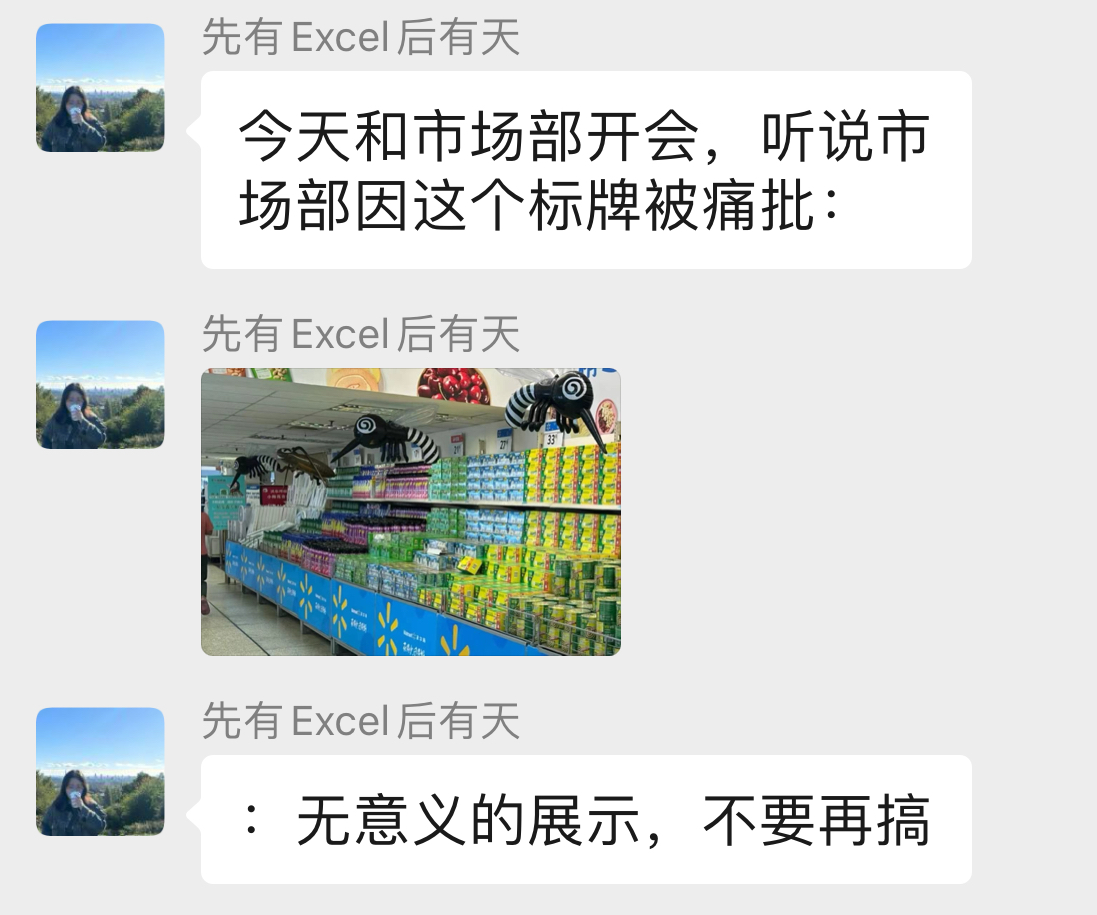Screen dimensions: 1097x915
Task: Tap the avatar beside the "今天和市场部开会" message
Action: (100, 88)
